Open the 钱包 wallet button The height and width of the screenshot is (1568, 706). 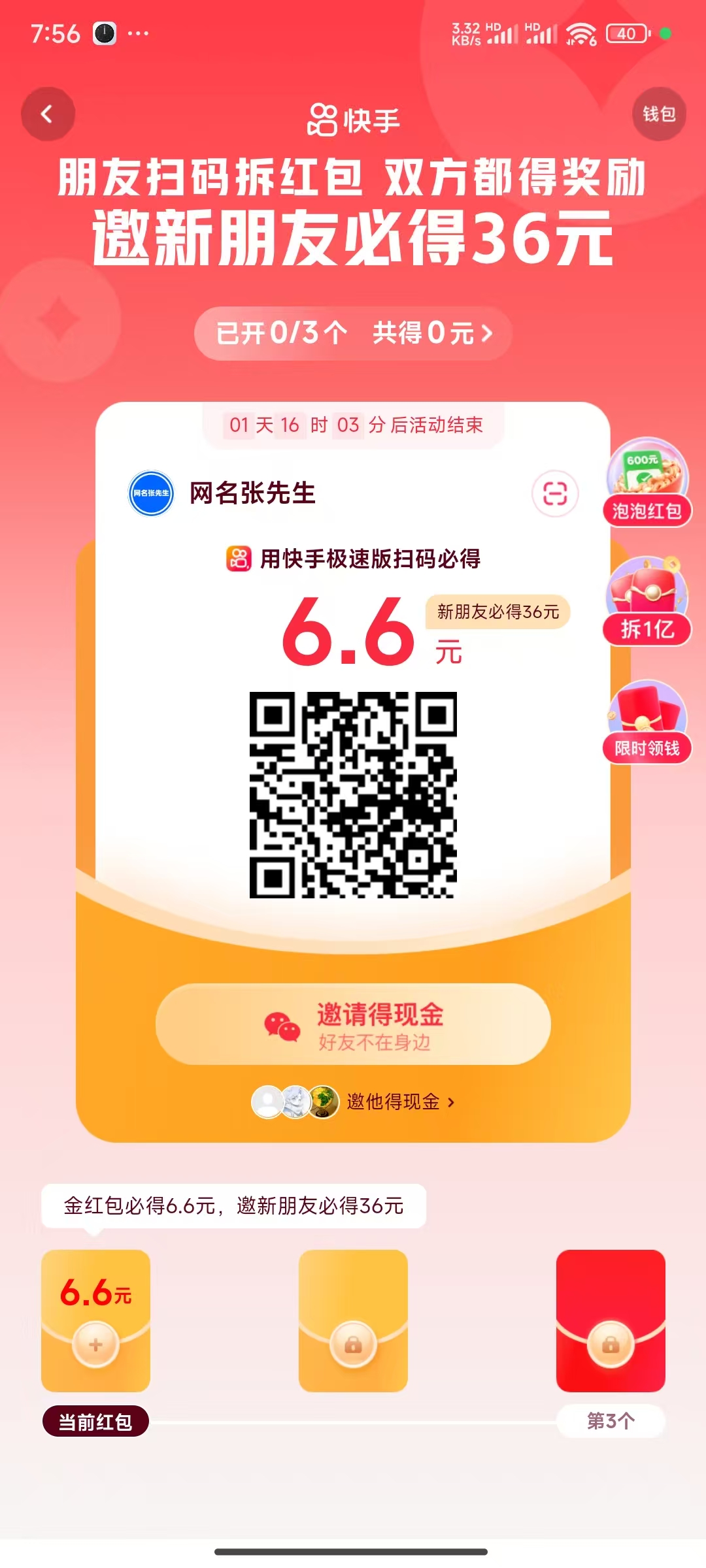[658, 114]
